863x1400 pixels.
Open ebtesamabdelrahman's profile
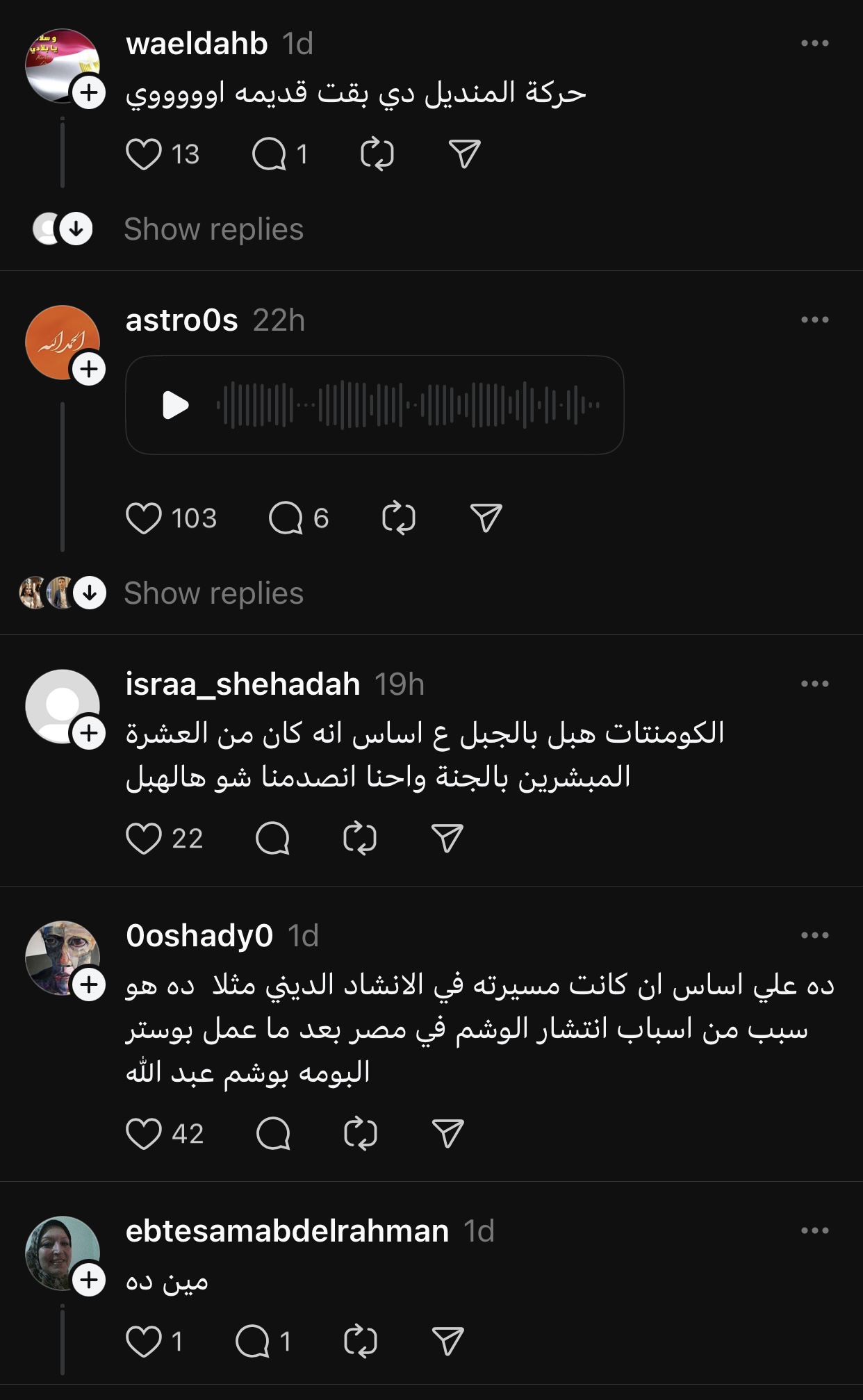pyautogui.click(x=287, y=1231)
